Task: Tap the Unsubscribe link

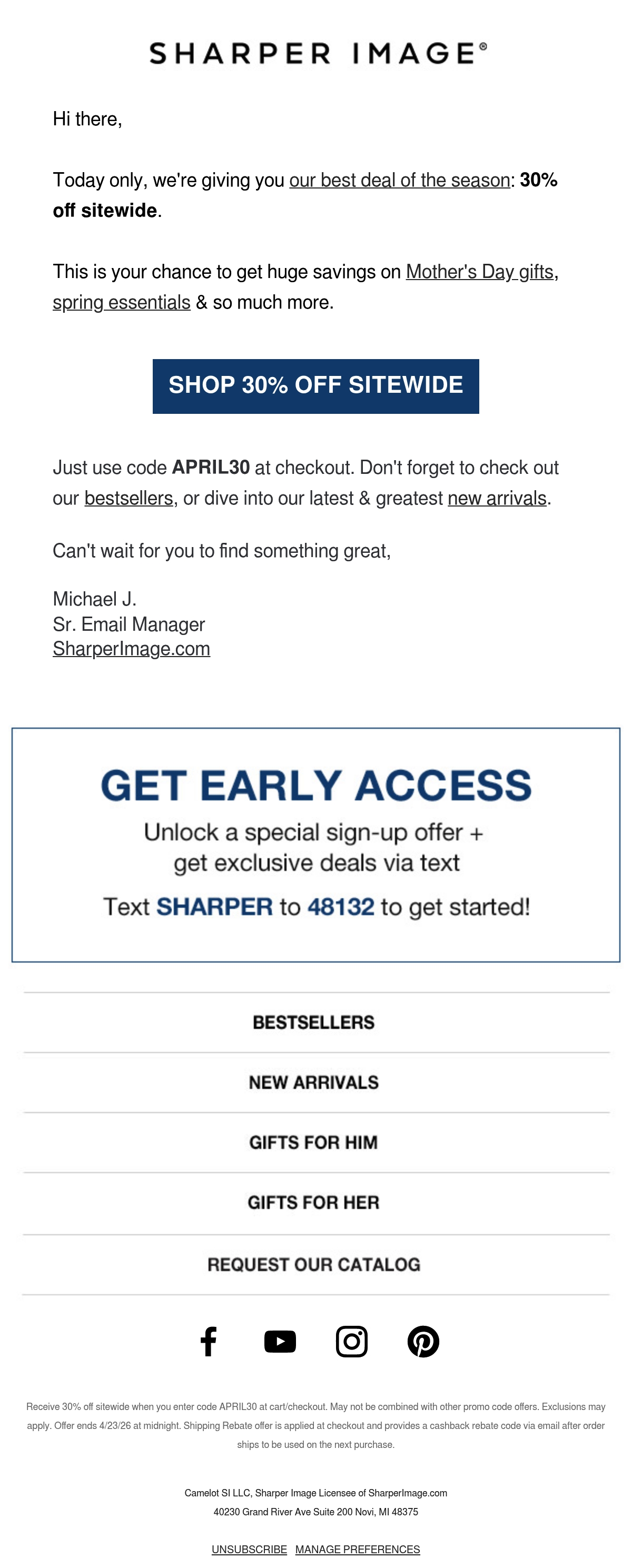Action: coord(250,1549)
